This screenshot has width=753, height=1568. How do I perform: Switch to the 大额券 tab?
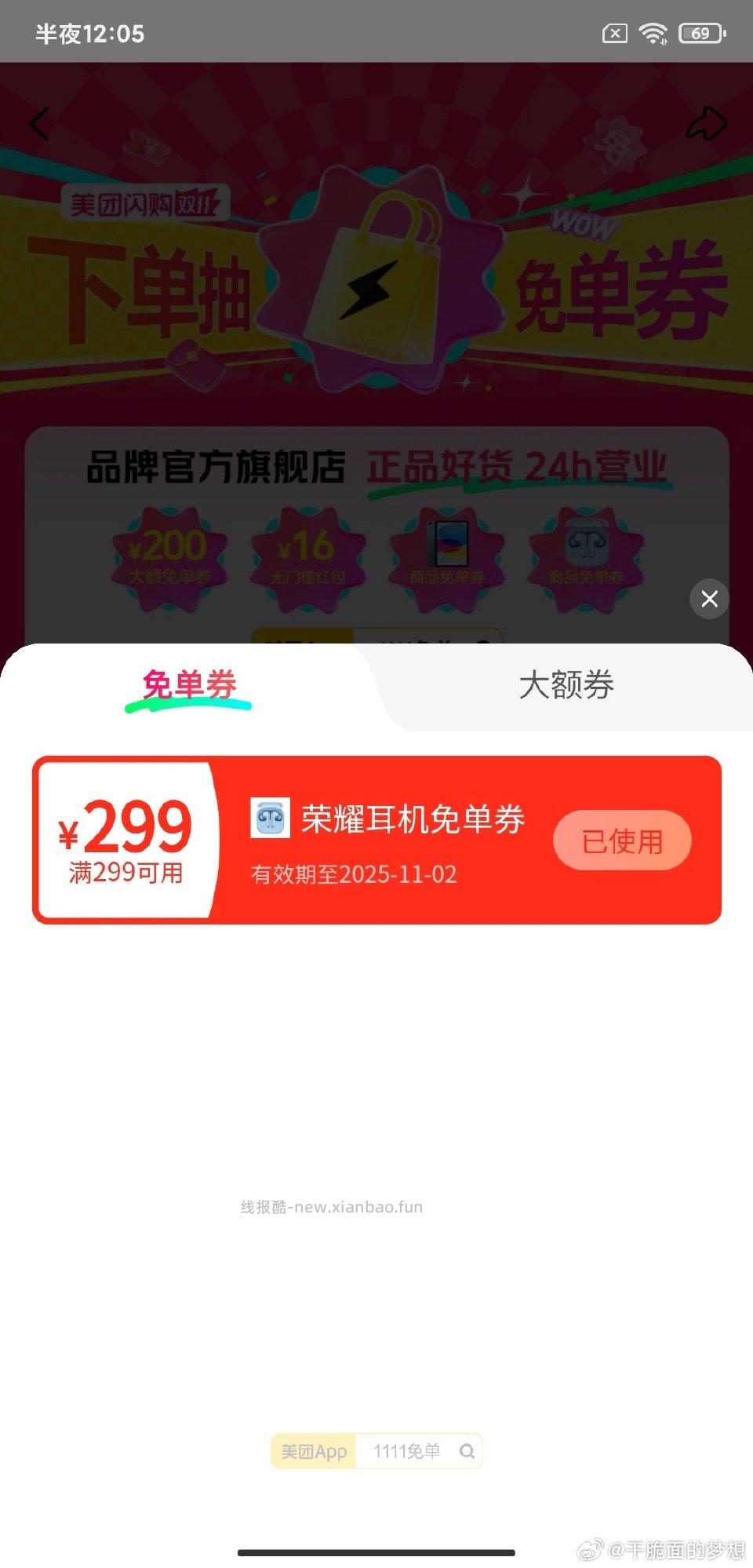[x=566, y=686]
